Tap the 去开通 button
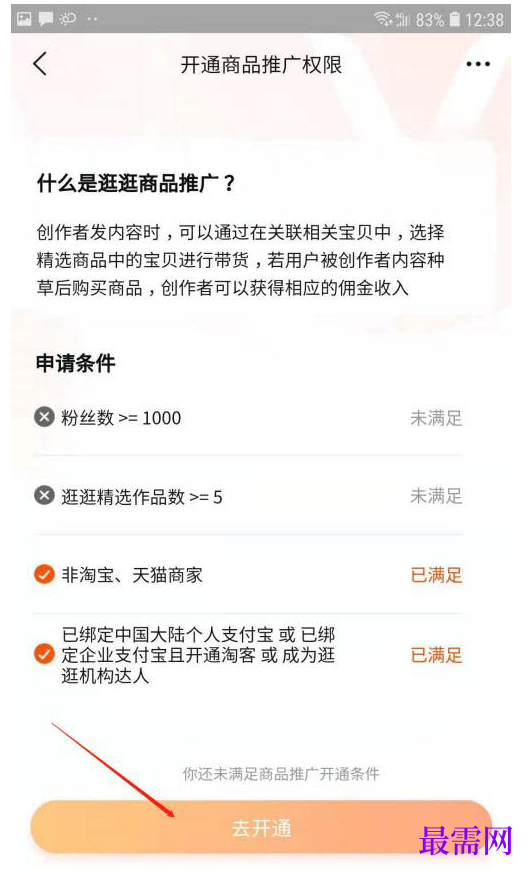 [x=261, y=828]
